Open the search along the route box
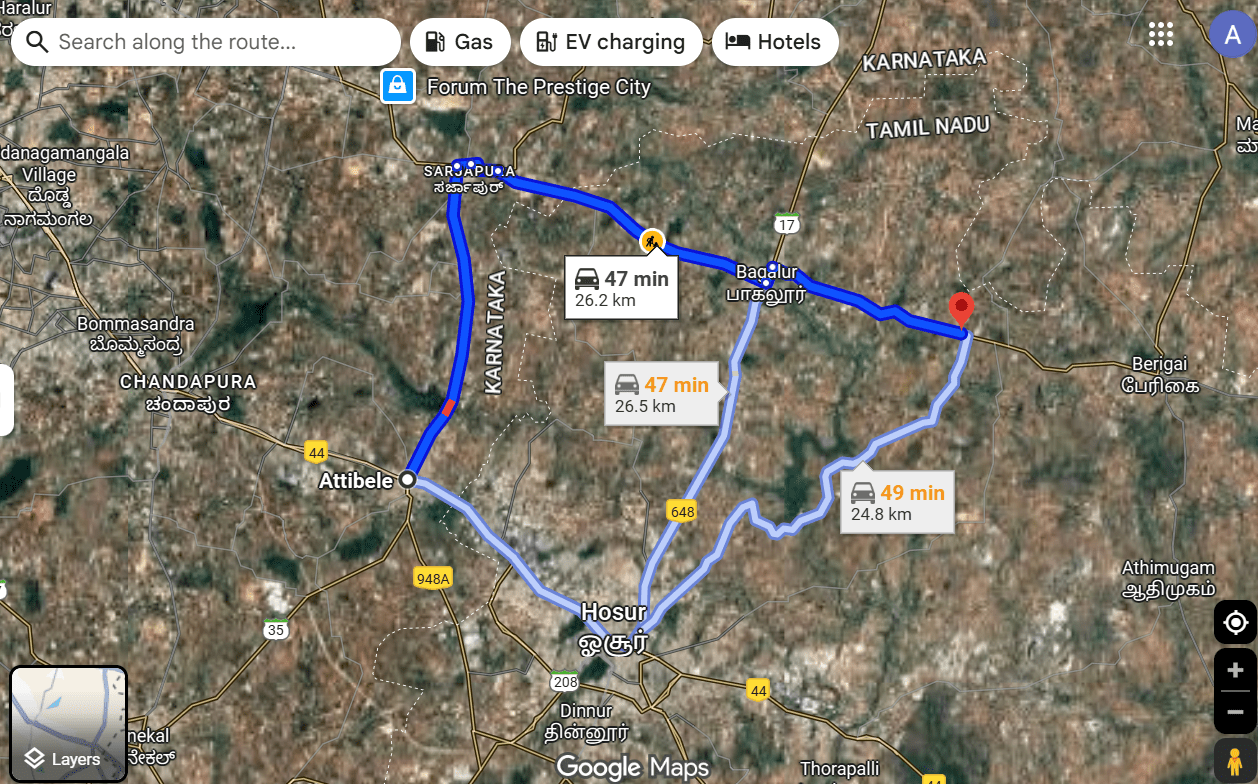The width and height of the screenshot is (1258, 784). [205, 42]
